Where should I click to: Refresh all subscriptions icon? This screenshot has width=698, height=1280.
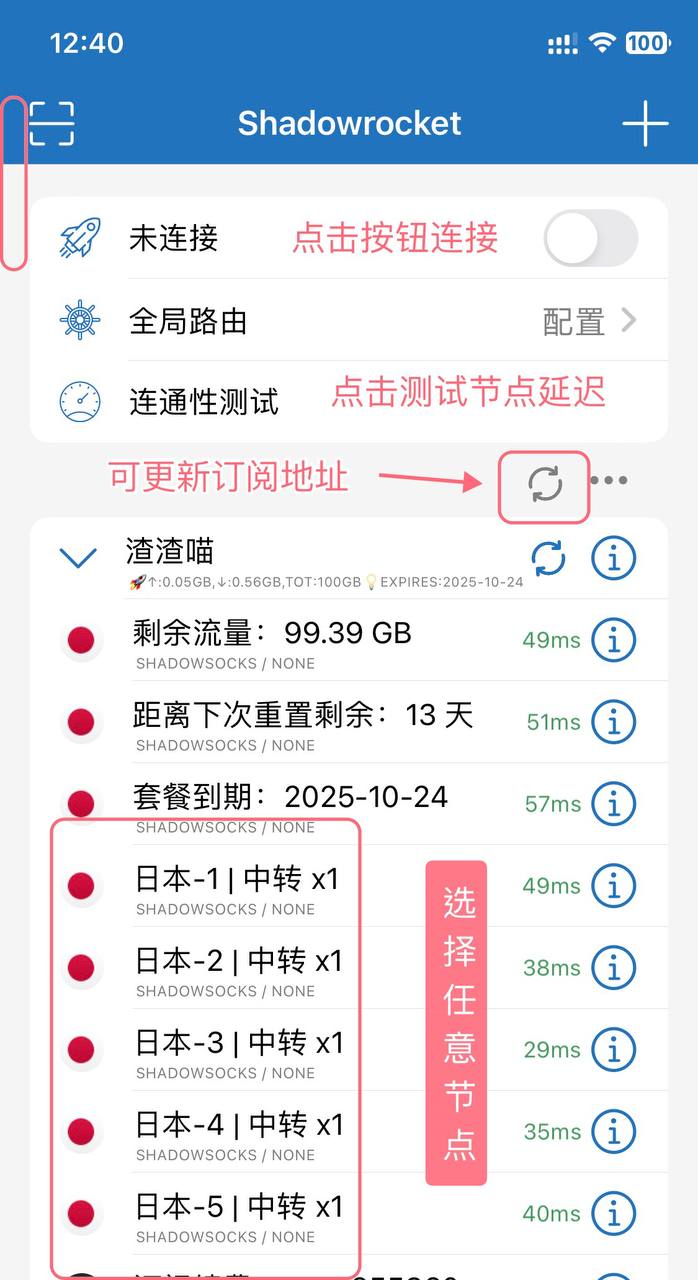(545, 484)
